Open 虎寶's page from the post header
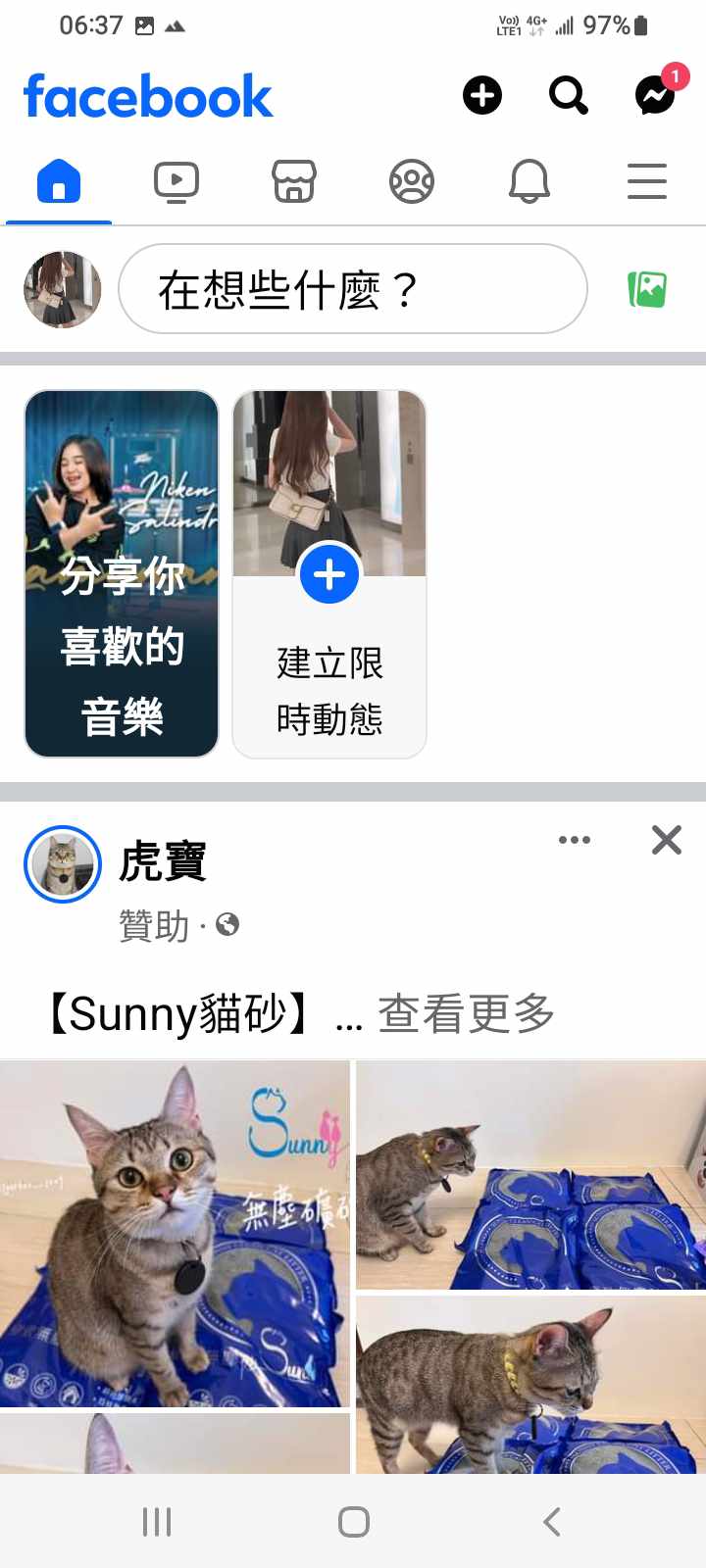The width and height of the screenshot is (706, 1568). point(163,862)
